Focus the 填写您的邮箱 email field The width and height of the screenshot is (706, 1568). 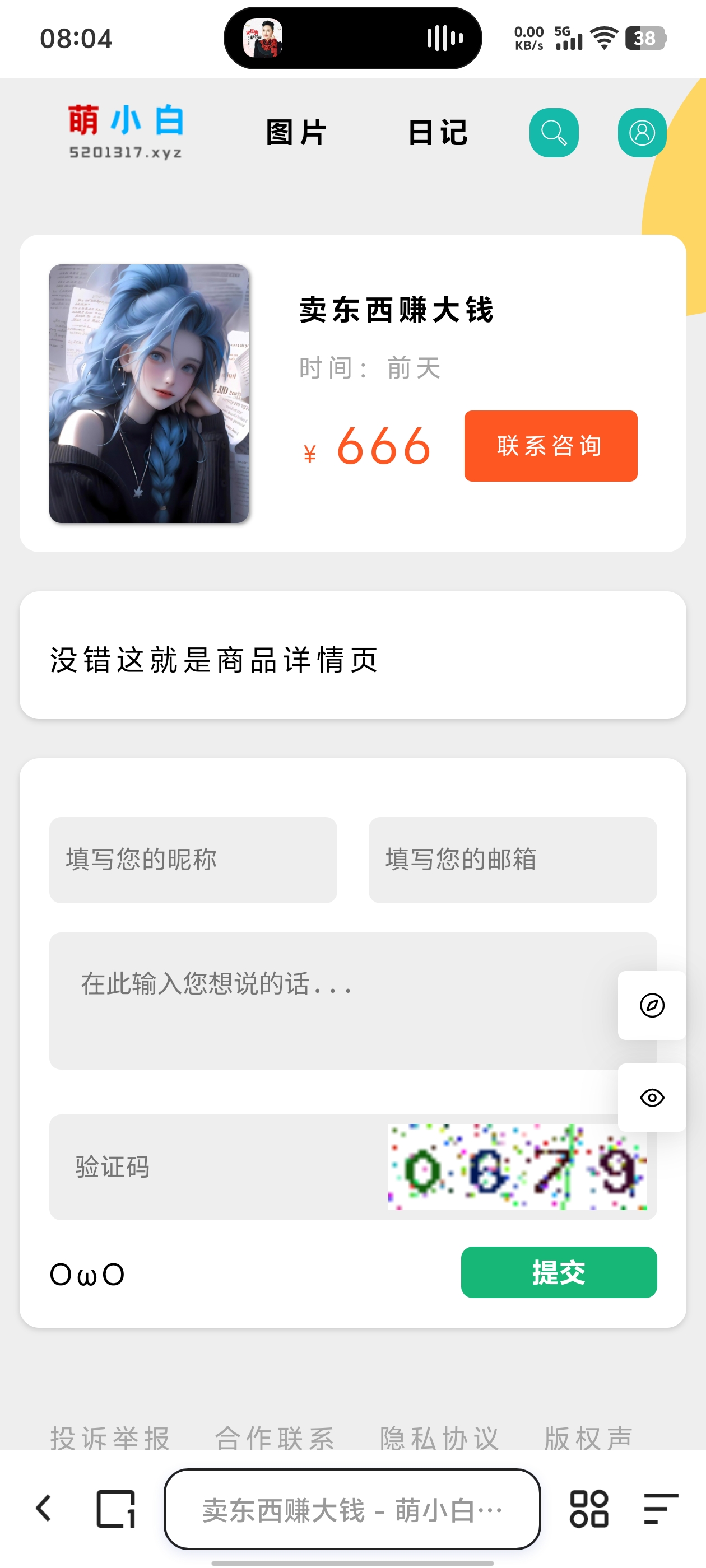pos(512,860)
